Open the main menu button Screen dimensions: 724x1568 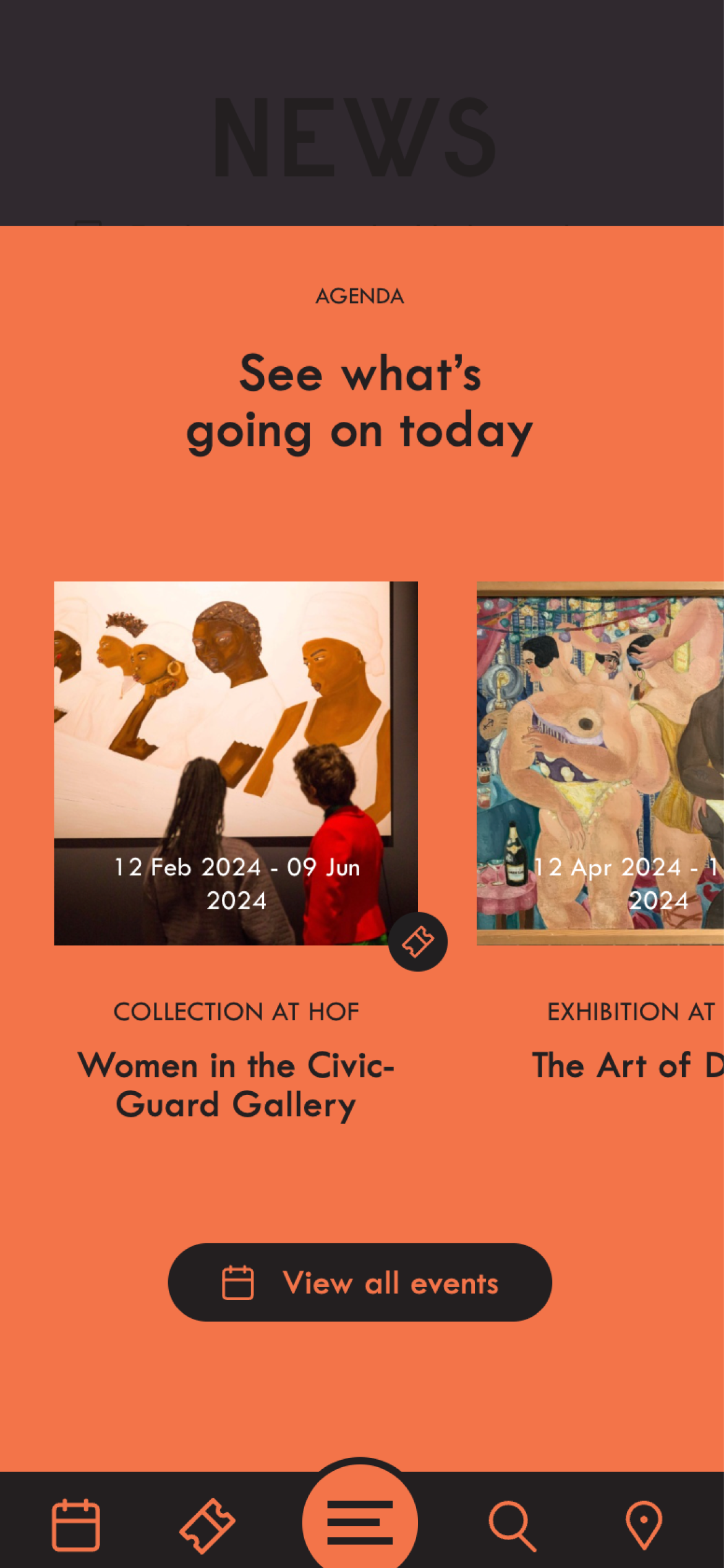(x=360, y=1522)
